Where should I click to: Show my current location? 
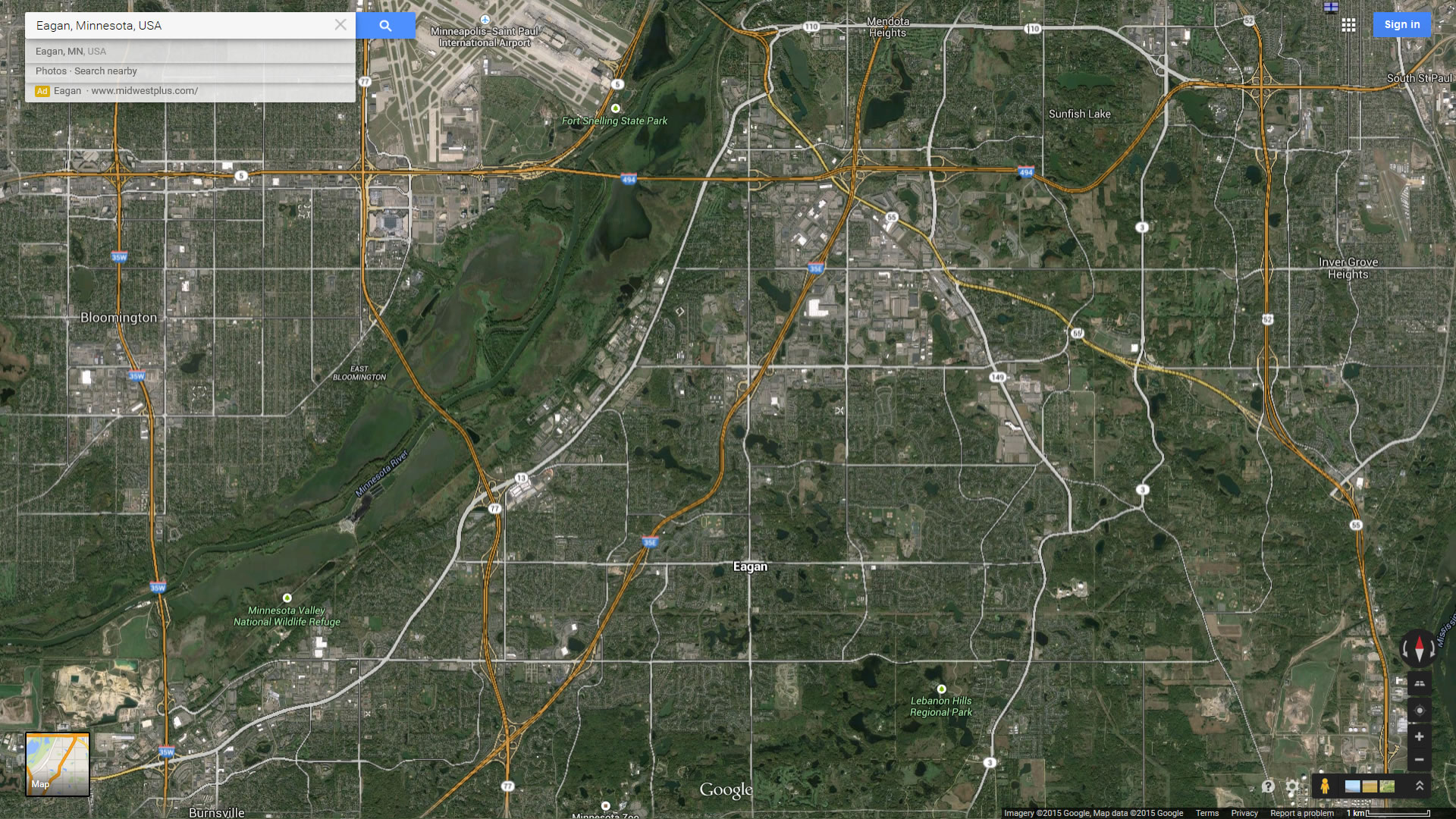coord(1419,711)
